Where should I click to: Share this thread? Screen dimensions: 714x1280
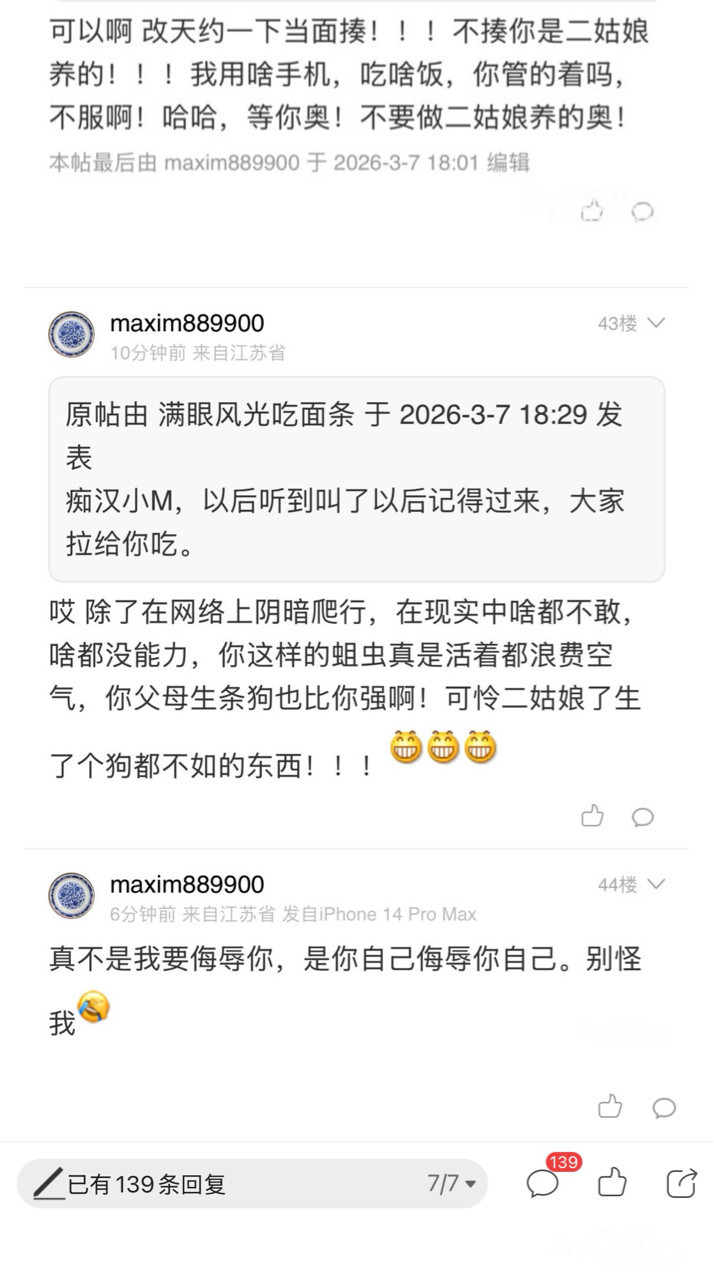pos(681,1184)
